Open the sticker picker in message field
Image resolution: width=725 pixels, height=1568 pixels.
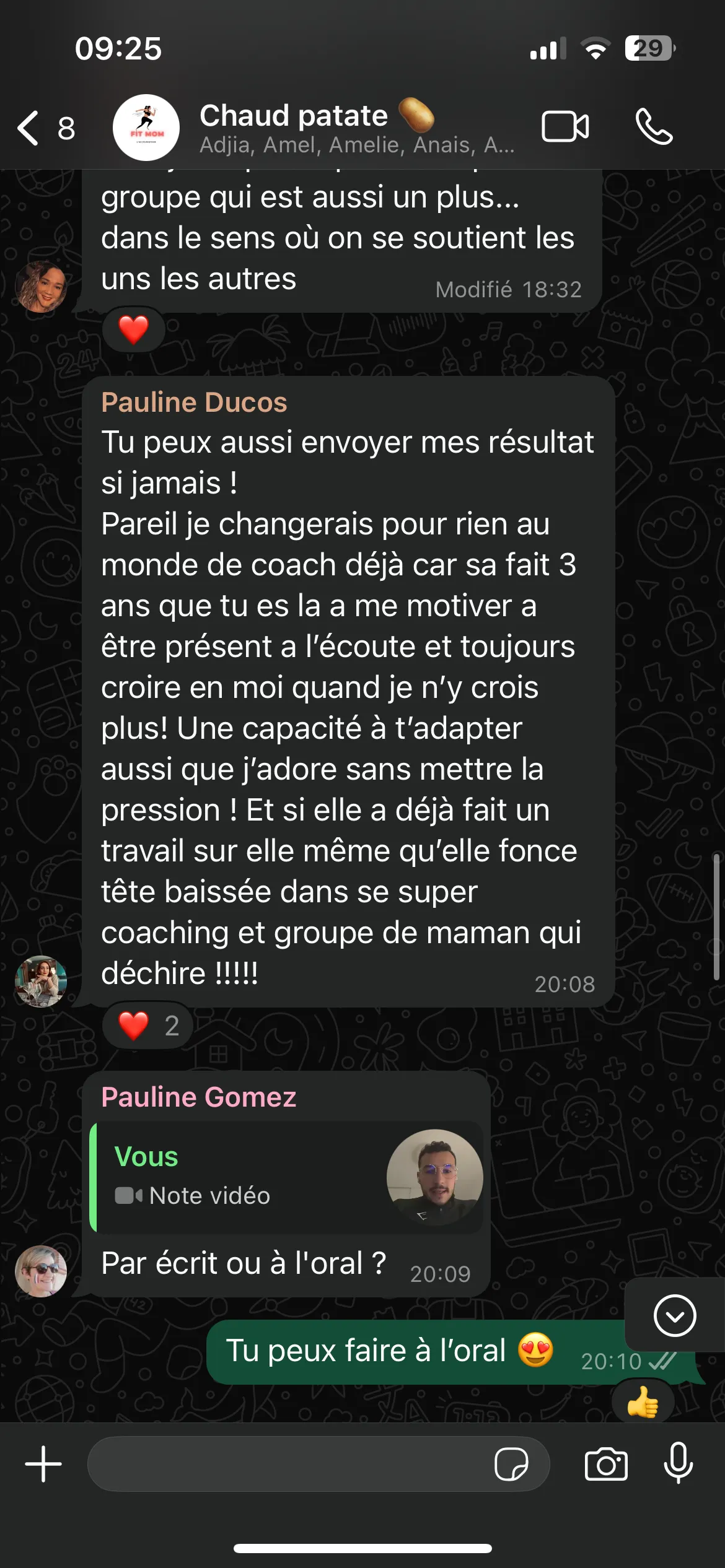coord(511,1464)
